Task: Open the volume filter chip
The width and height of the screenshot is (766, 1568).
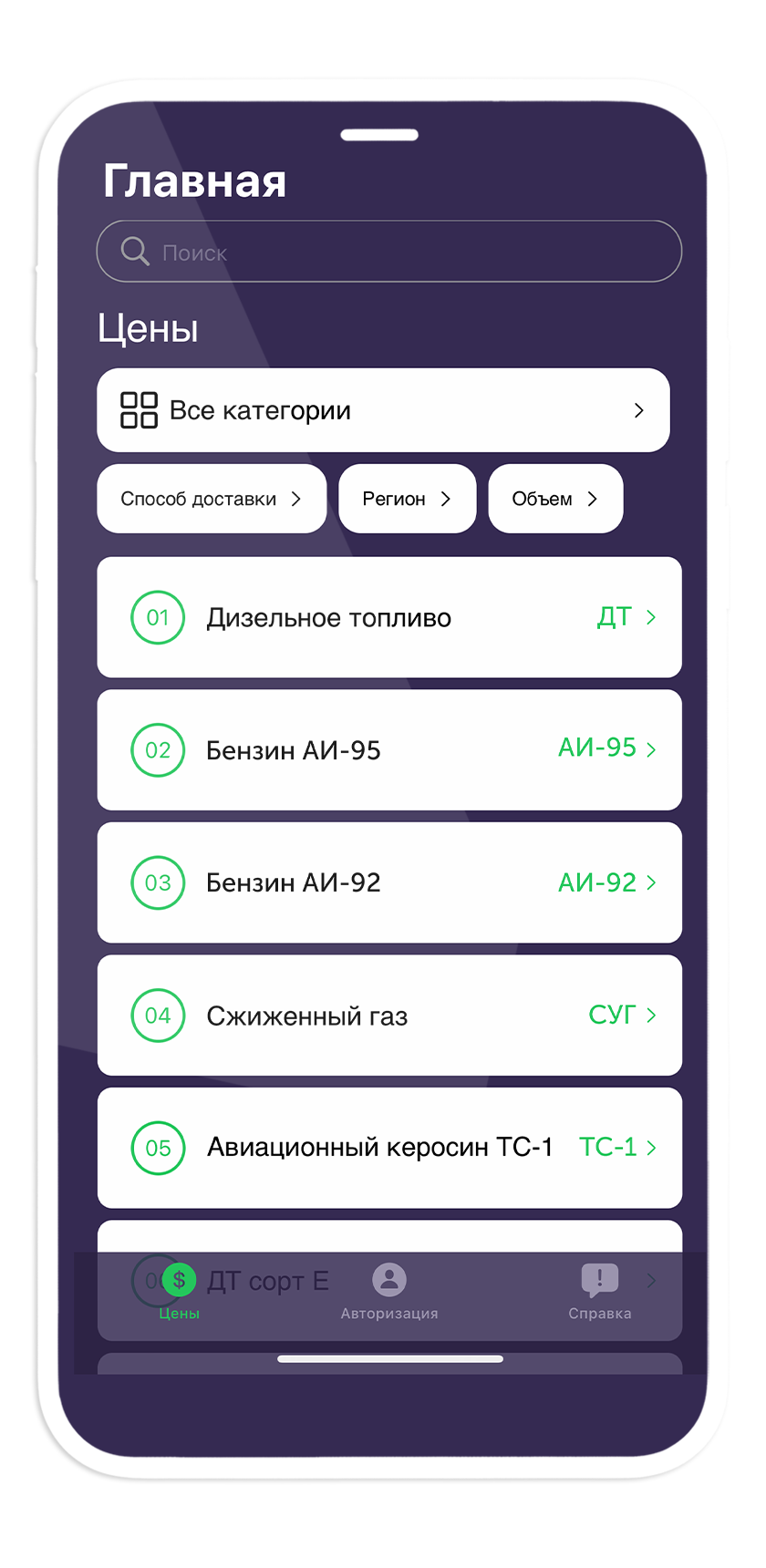Action: [x=555, y=499]
